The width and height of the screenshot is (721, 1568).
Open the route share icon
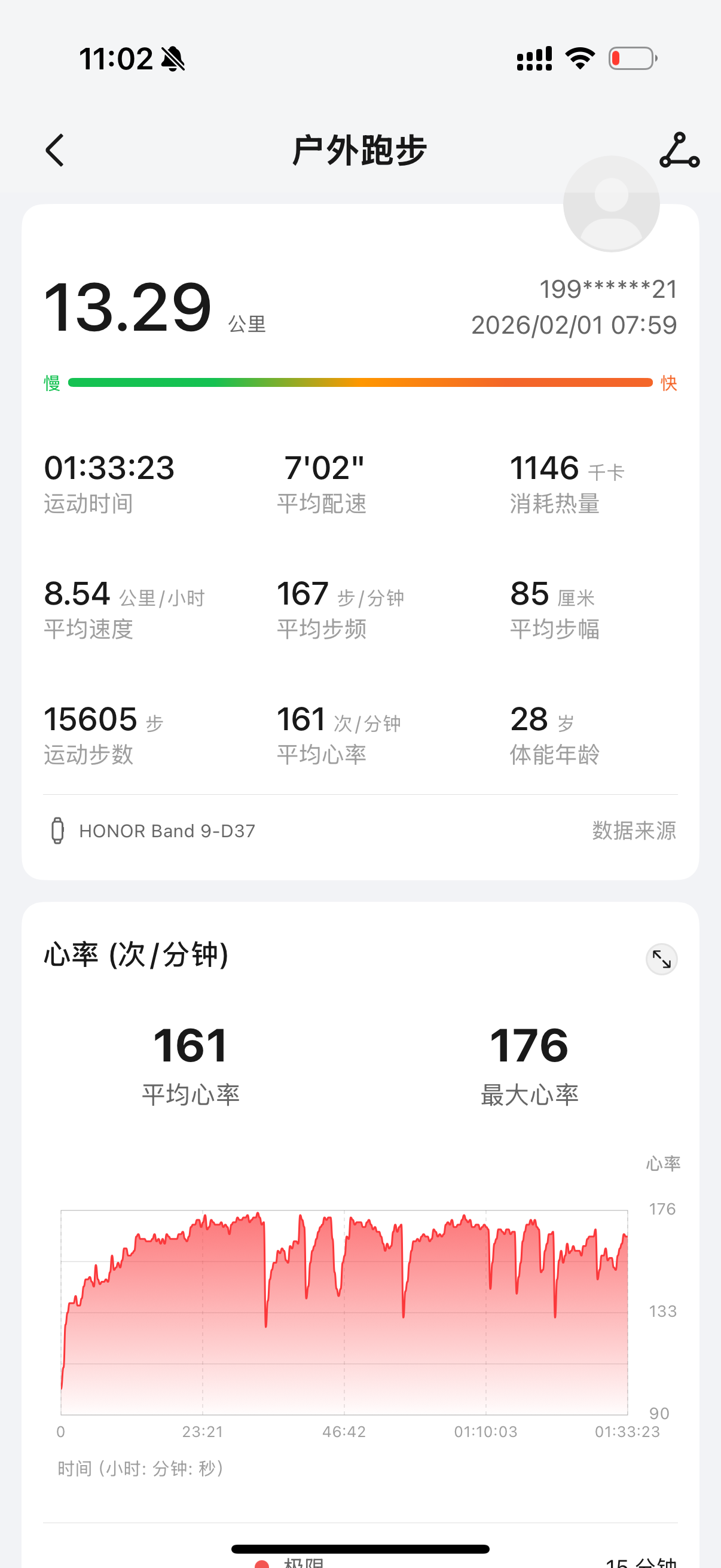tap(679, 150)
